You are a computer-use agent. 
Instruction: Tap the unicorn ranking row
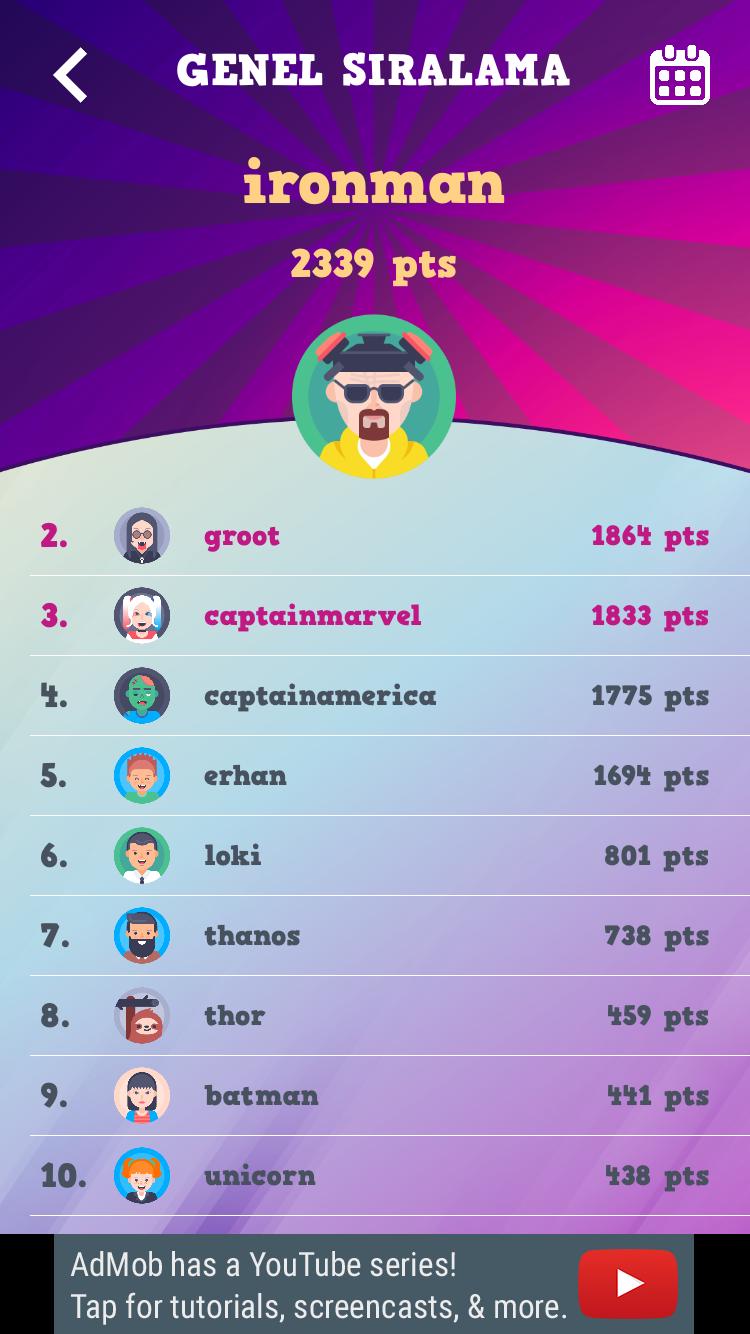point(374,1176)
